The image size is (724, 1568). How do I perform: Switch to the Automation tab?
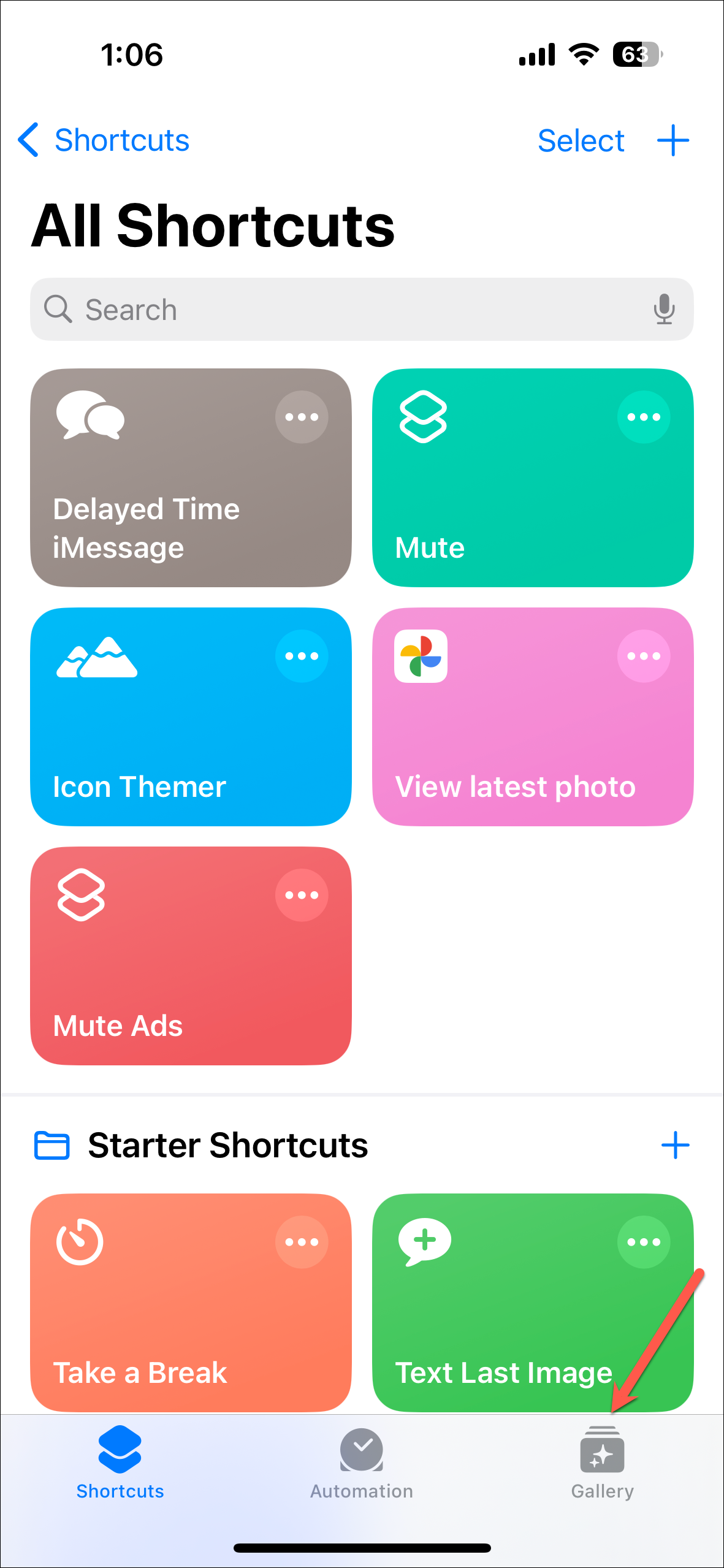tap(362, 1464)
